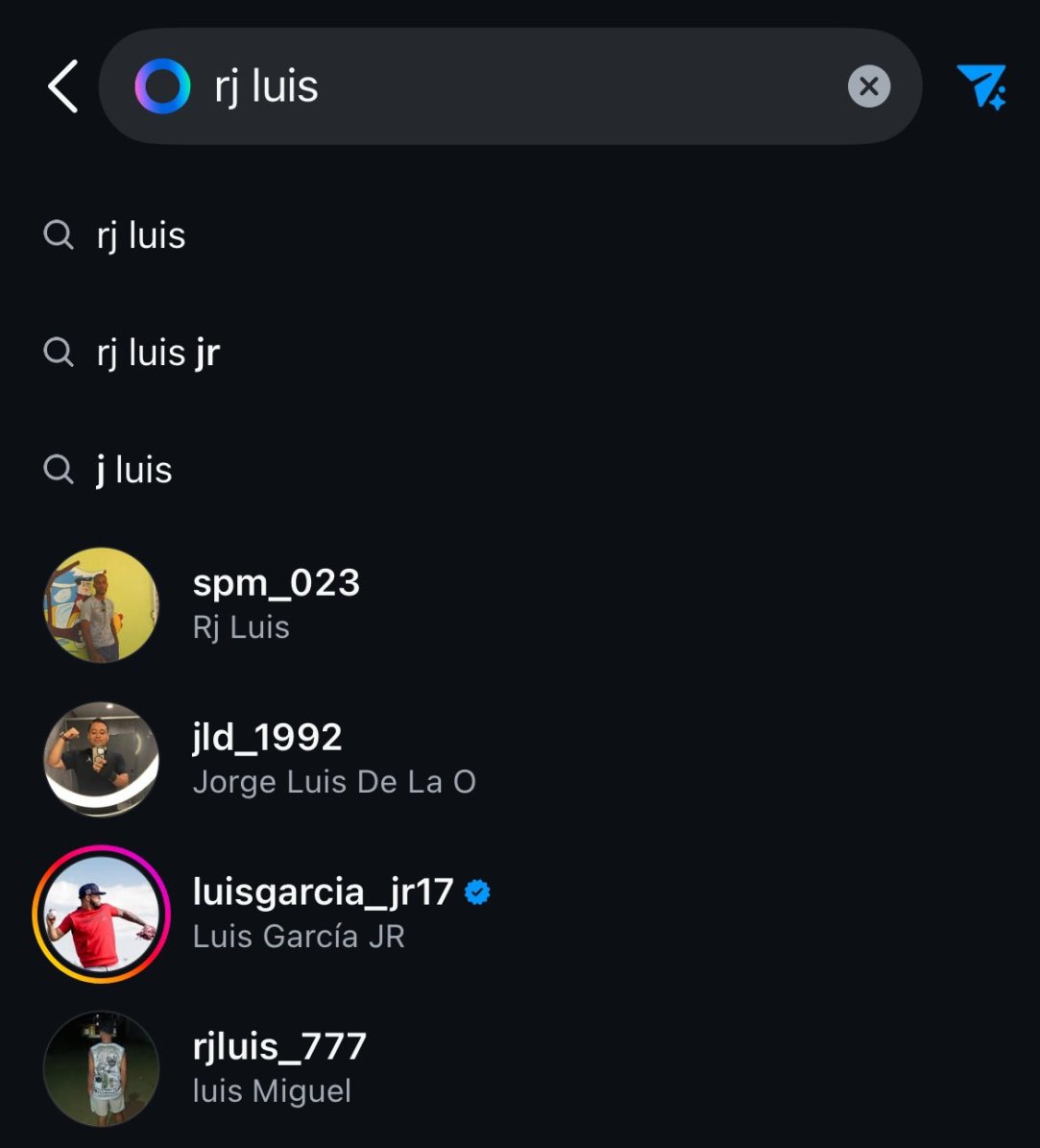Click the magnifier icon beside 'rj luis'
This screenshot has height=1148, width=1040.
pyautogui.click(x=59, y=234)
